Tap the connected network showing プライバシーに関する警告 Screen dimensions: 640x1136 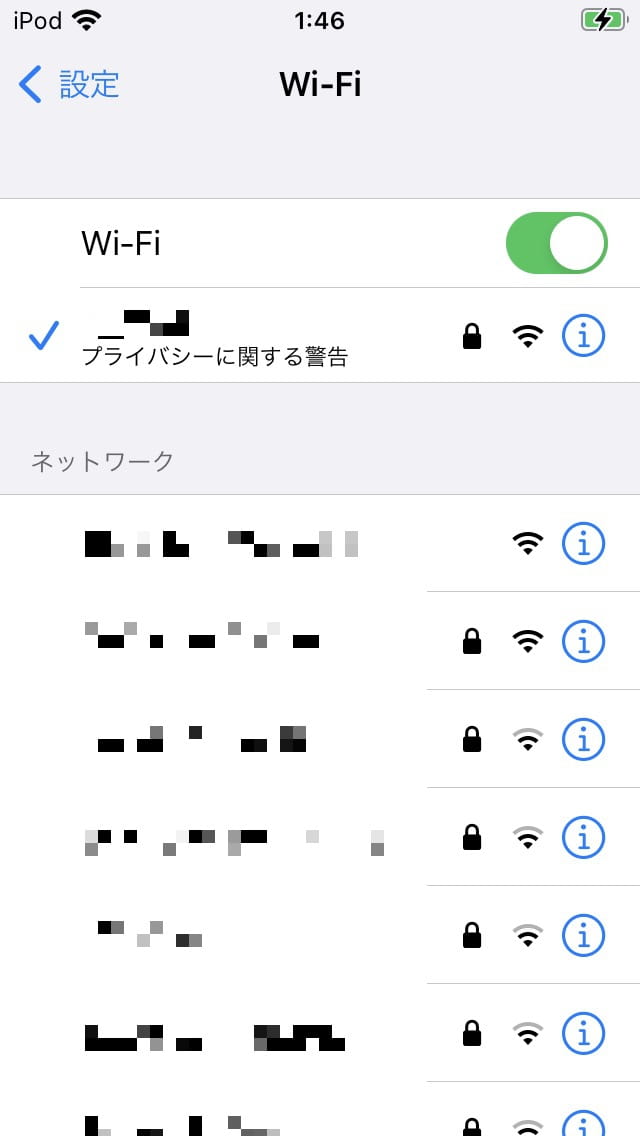click(320, 335)
